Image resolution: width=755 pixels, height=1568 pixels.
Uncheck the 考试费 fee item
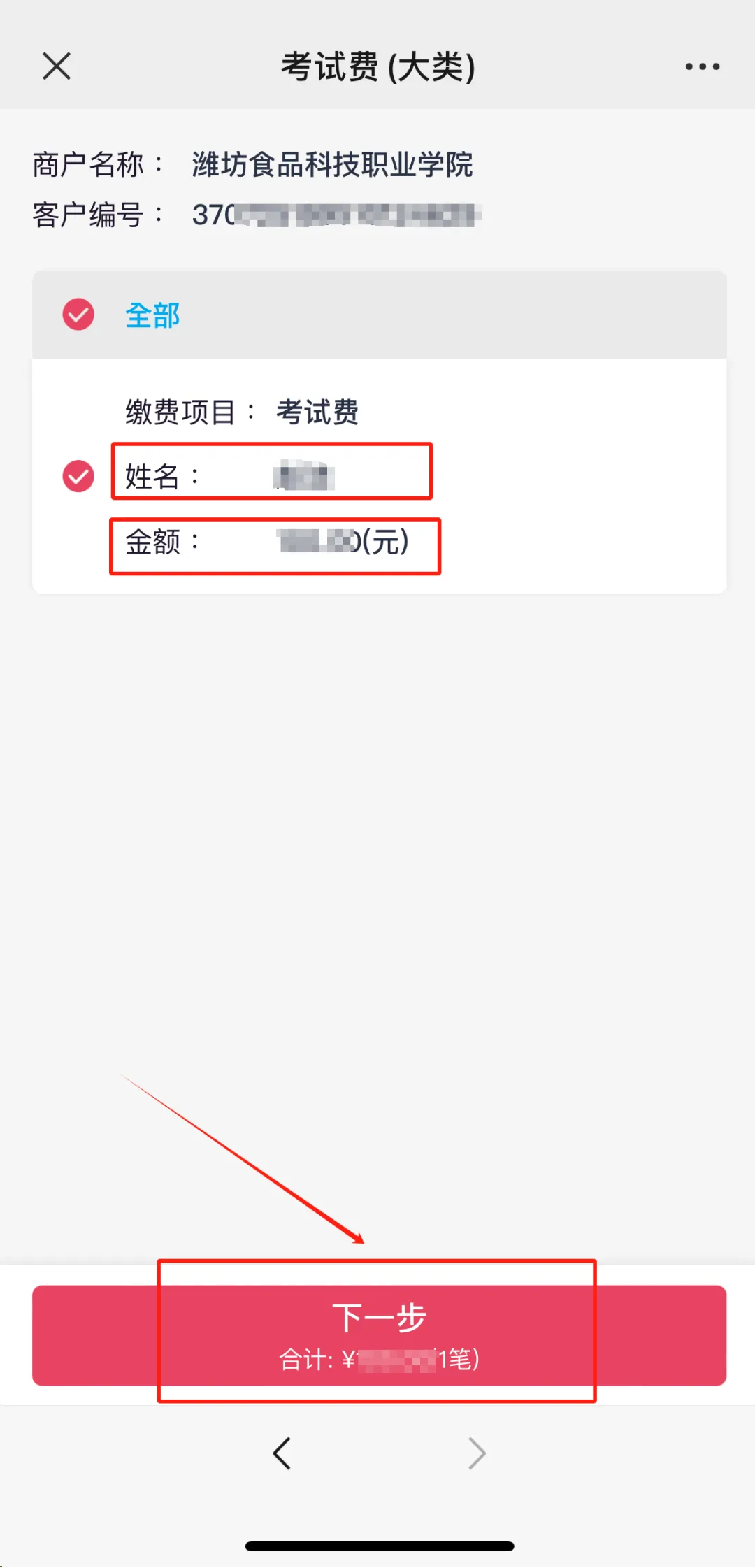click(78, 477)
